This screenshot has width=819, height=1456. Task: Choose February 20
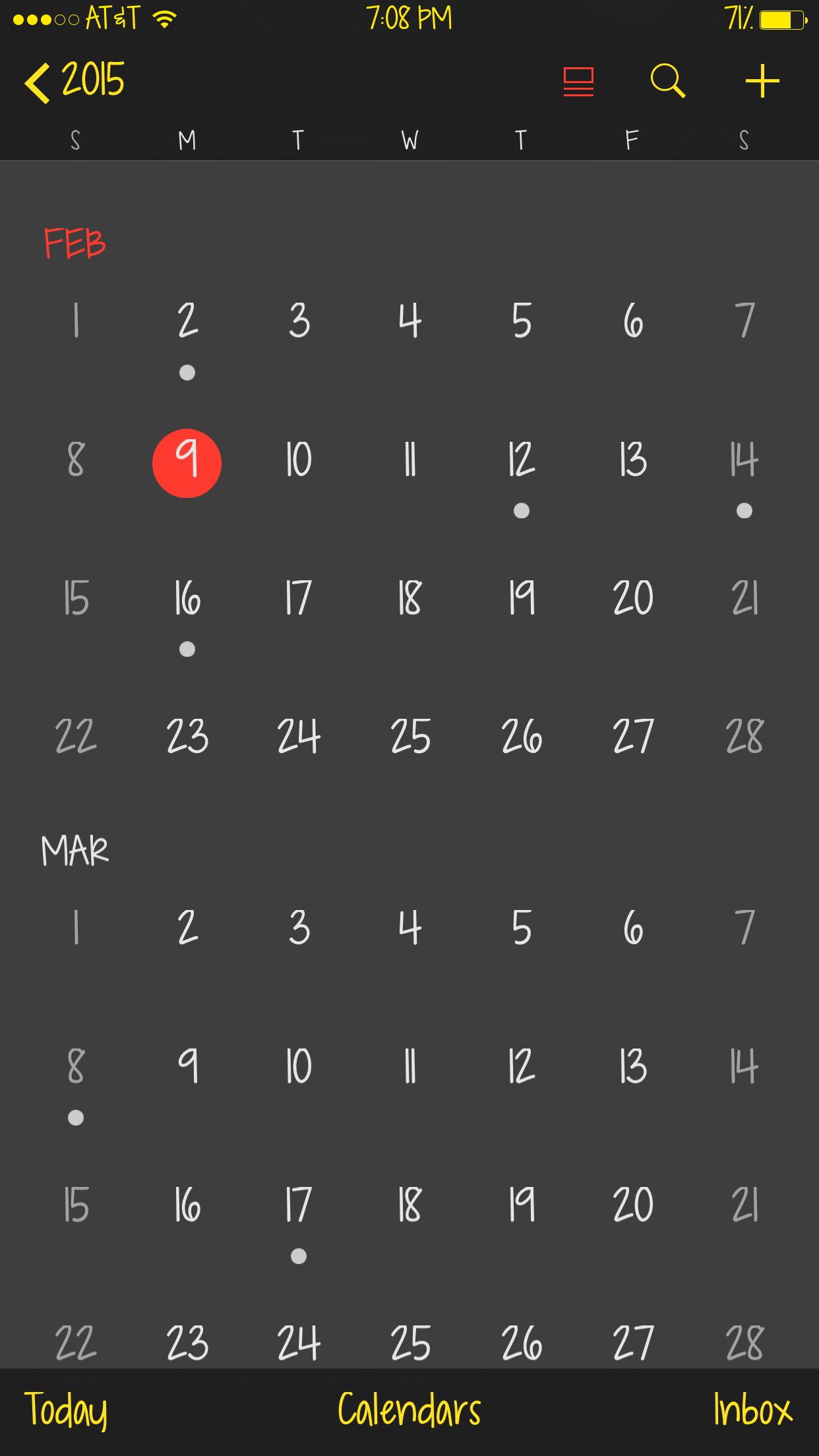point(632,599)
